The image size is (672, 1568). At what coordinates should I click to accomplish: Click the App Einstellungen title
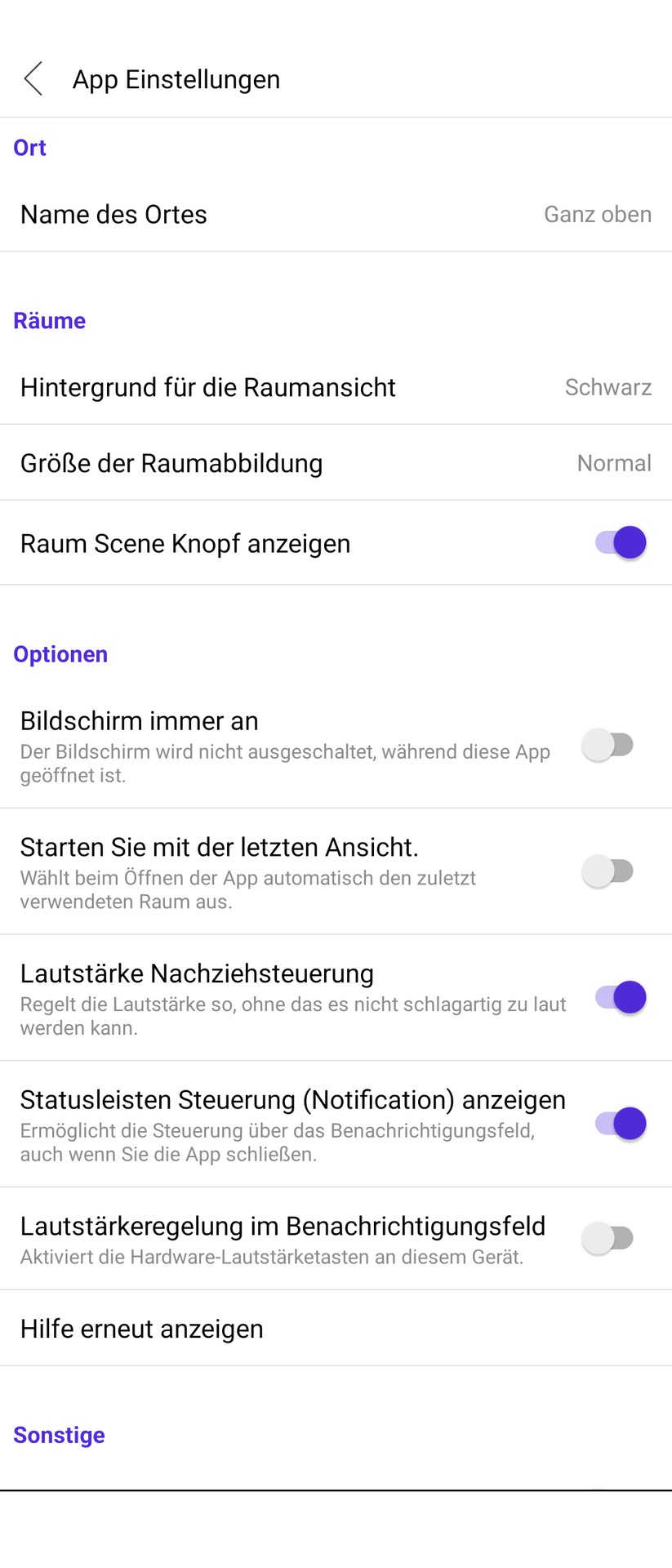(176, 78)
